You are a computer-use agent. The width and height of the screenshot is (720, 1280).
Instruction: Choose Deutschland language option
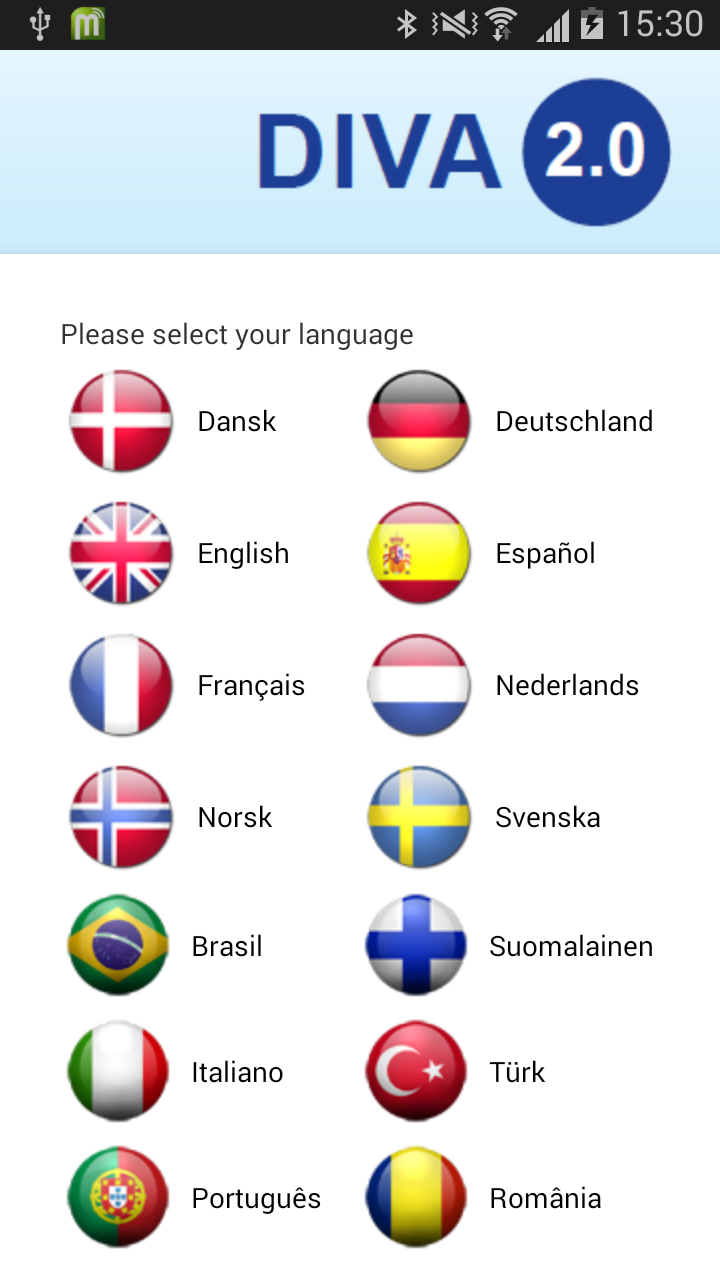click(510, 421)
